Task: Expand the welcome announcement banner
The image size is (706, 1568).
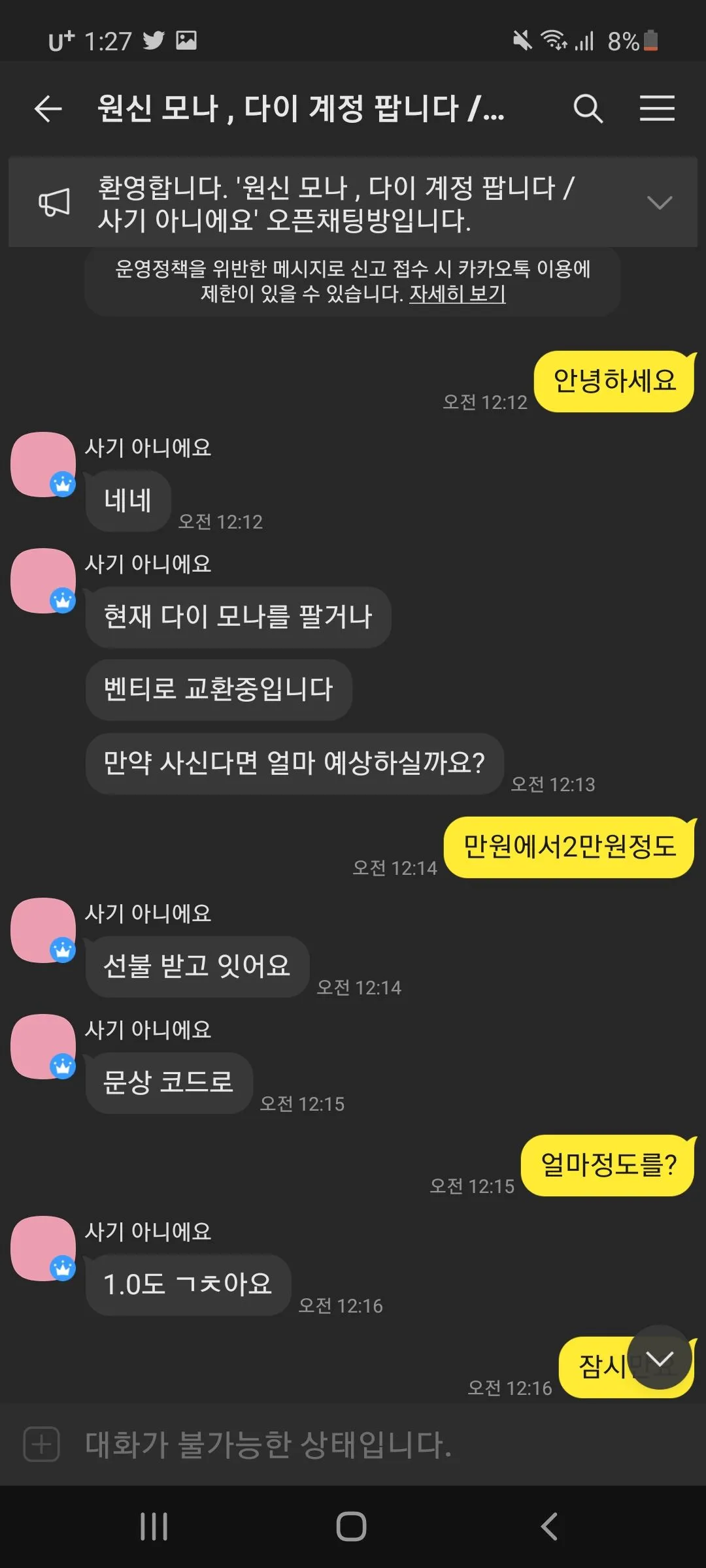Action: [x=659, y=203]
